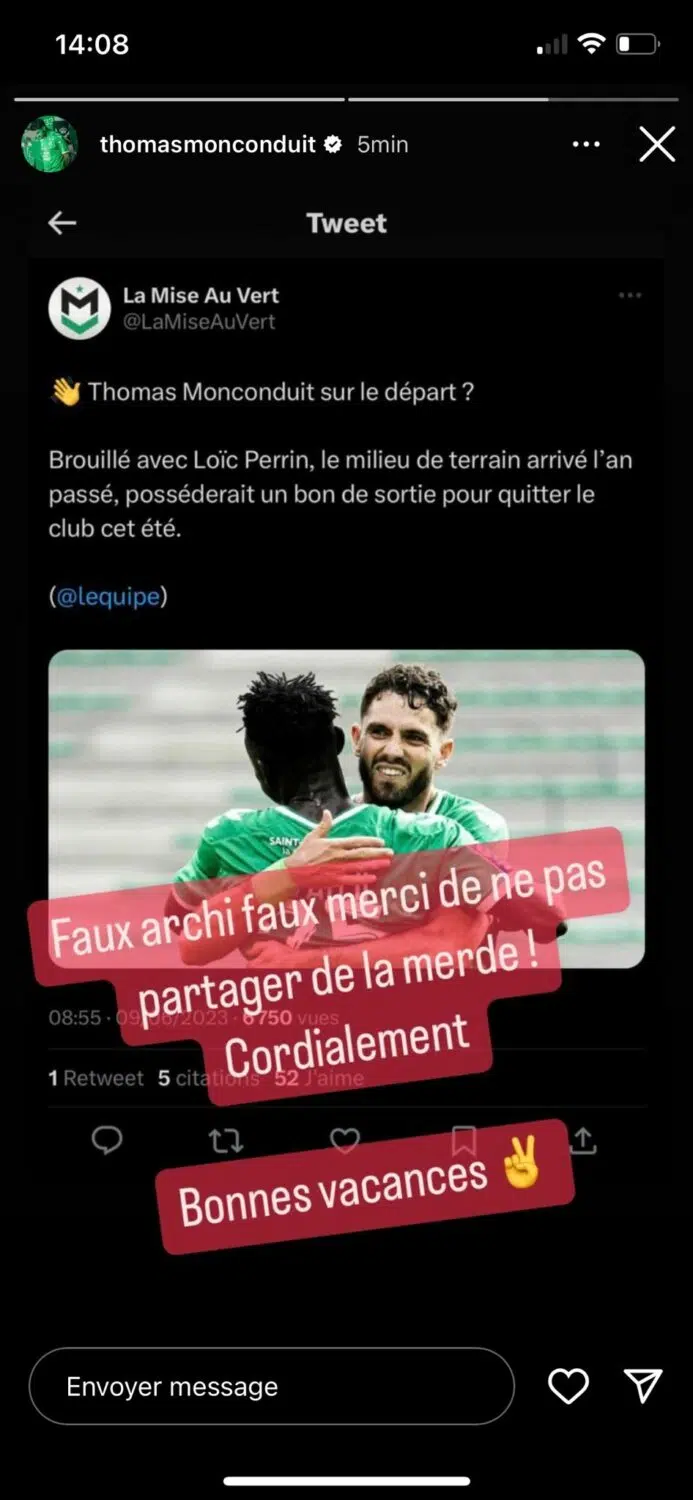This screenshot has height=1500, width=693.
Task: Open thomasmonconduit's profile picture
Action: point(50,145)
